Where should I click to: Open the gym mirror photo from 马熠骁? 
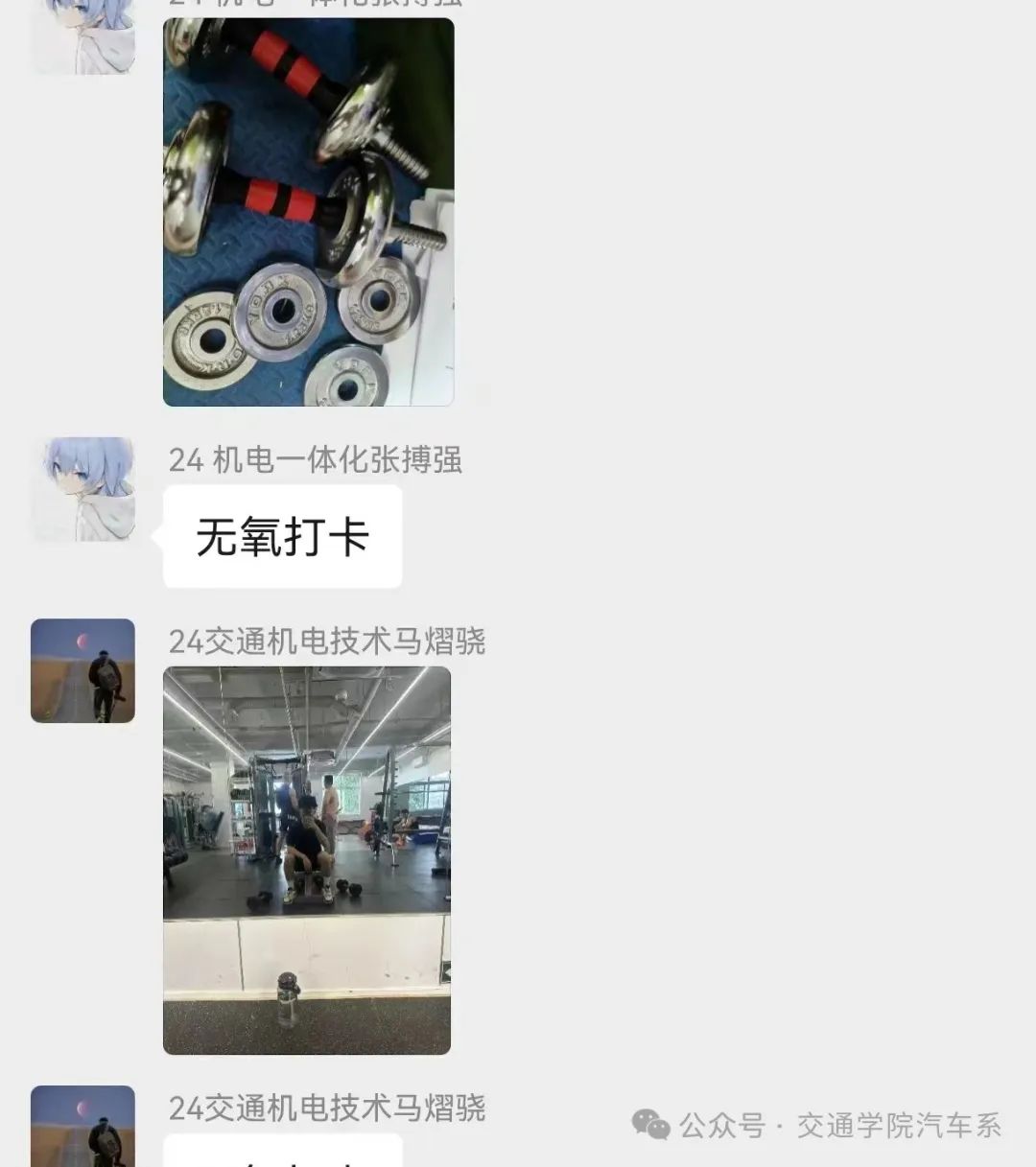click(307, 860)
